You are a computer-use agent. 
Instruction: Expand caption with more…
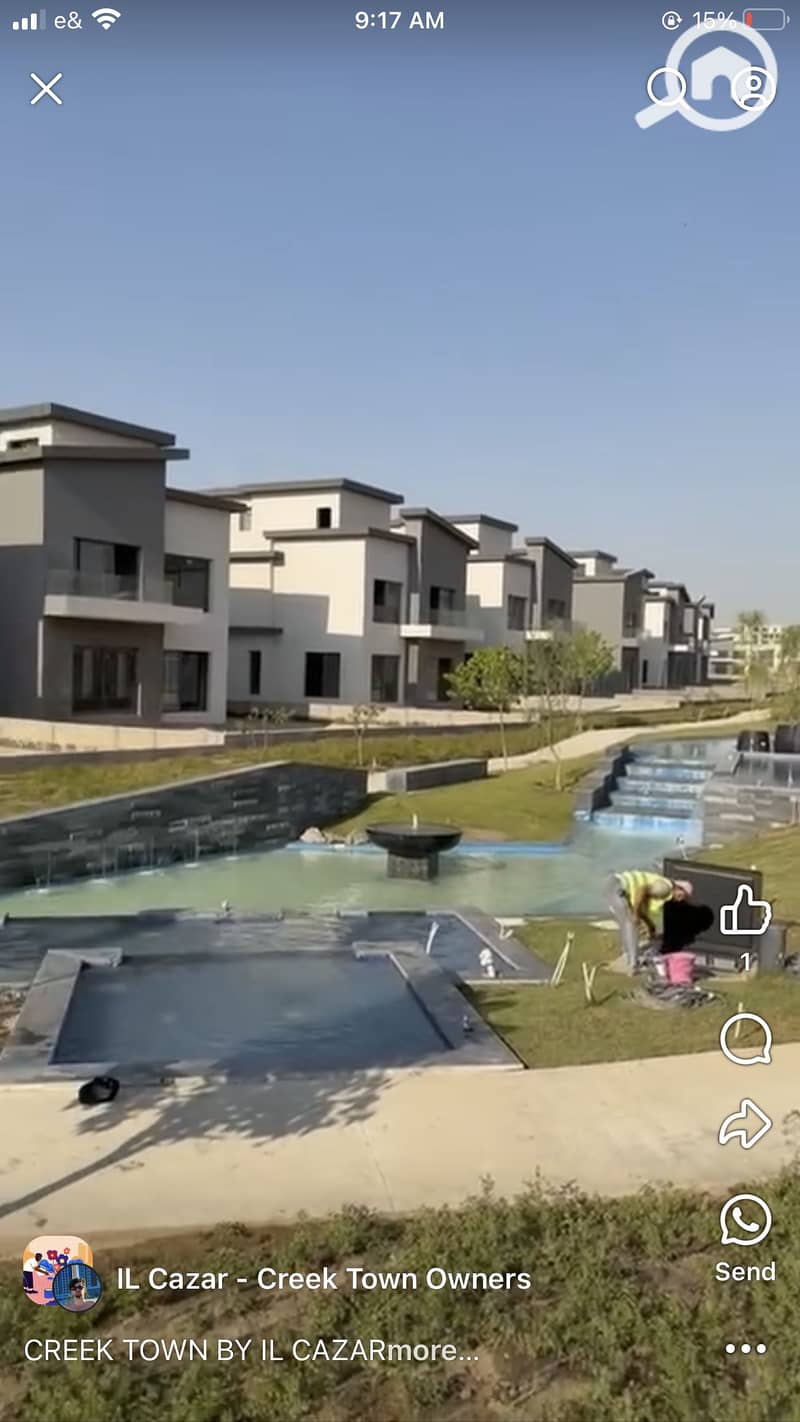coord(432,1351)
